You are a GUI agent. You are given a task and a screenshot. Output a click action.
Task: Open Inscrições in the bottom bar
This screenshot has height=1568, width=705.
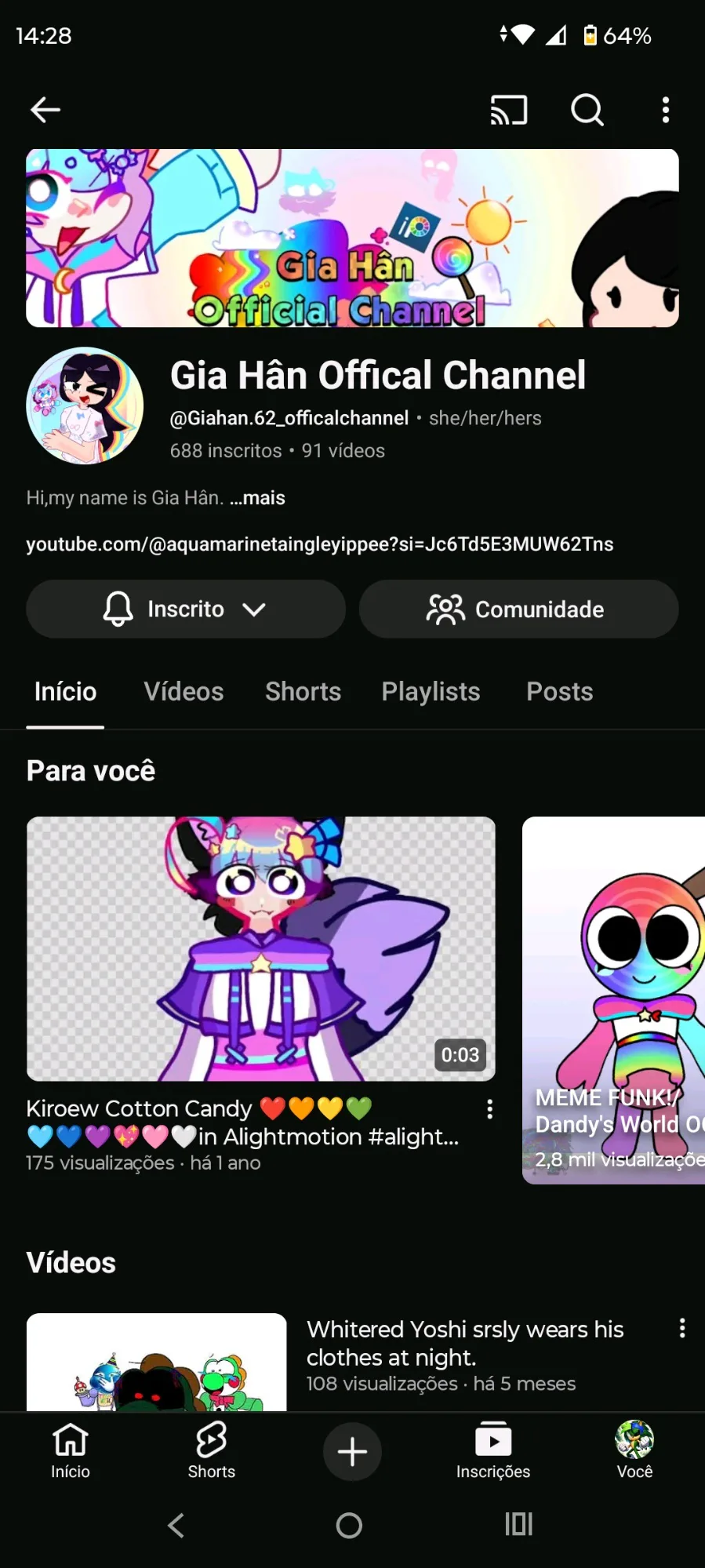click(x=493, y=1450)
